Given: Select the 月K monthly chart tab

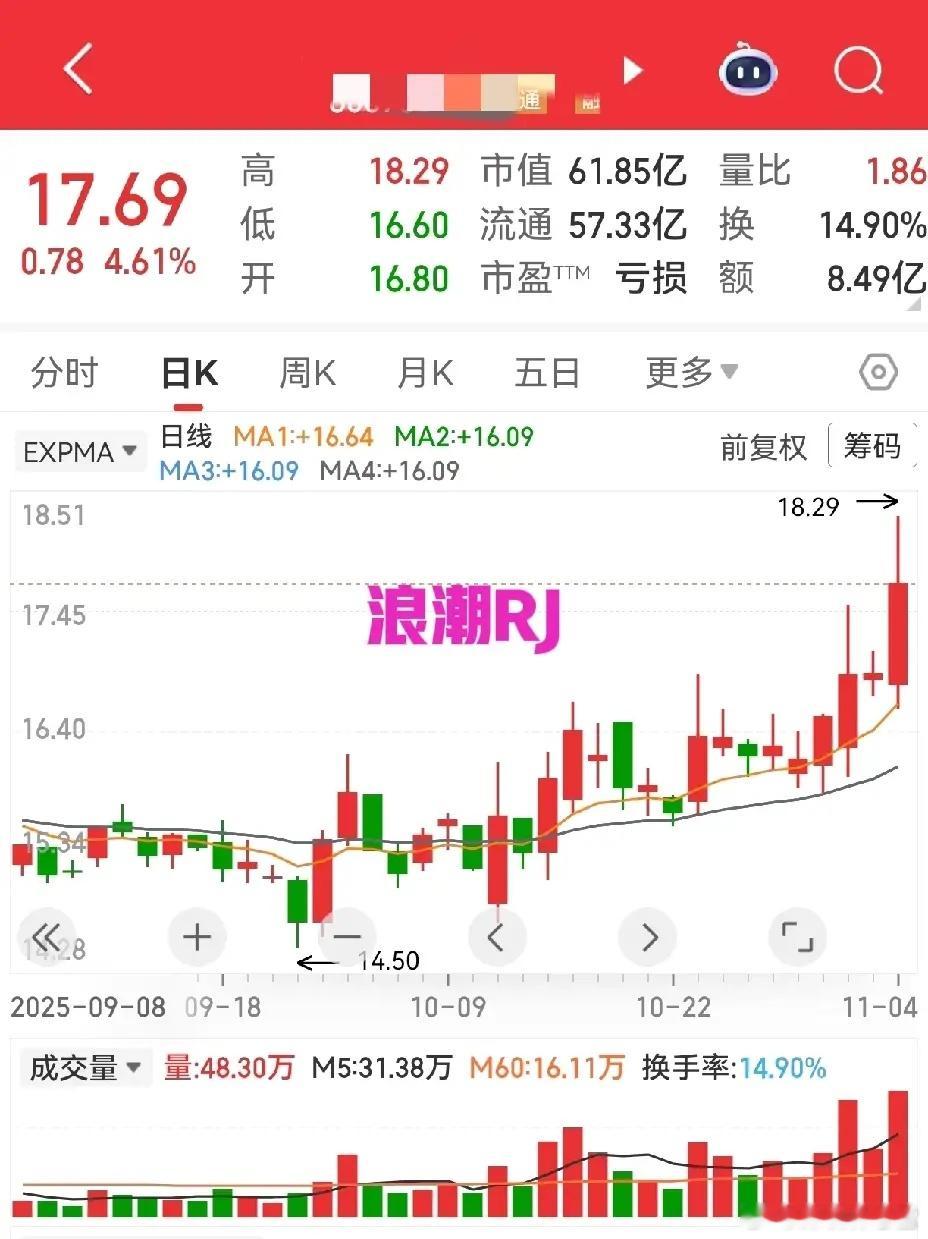Looking at the screenshot, I should point(424,371).
